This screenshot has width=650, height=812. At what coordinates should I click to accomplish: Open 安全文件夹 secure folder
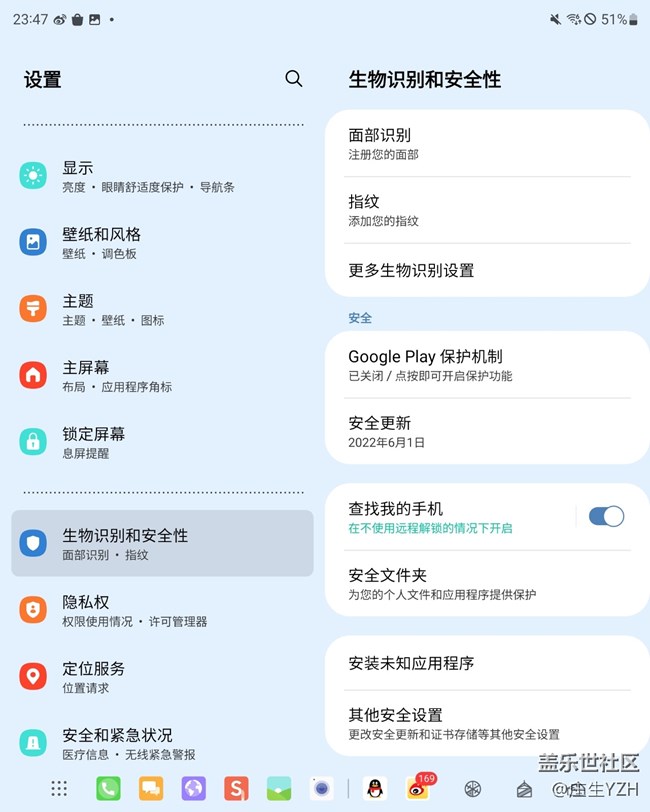pos(487,583)
